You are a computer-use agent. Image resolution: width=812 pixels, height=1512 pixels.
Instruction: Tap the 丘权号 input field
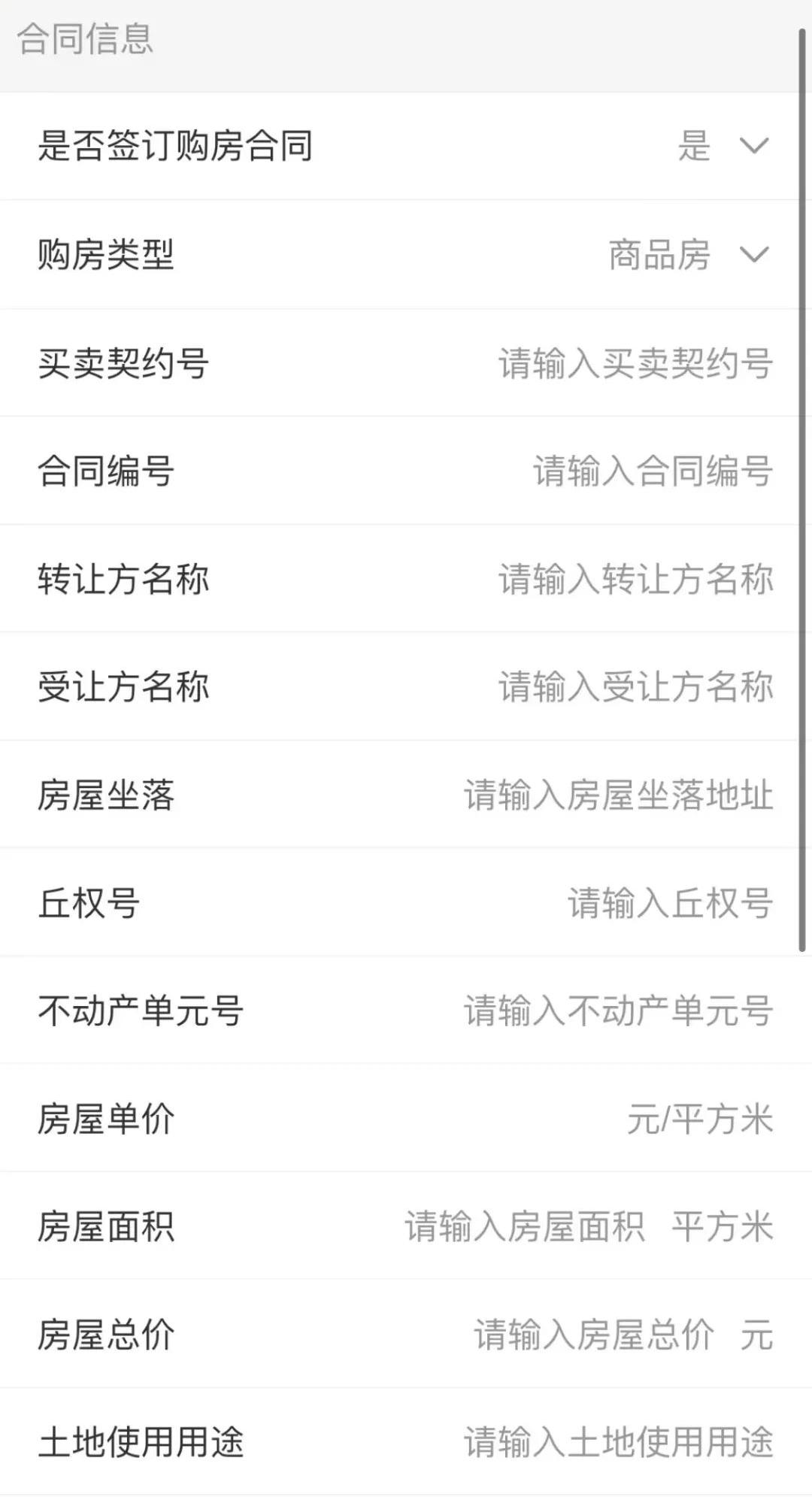[669, 903]
